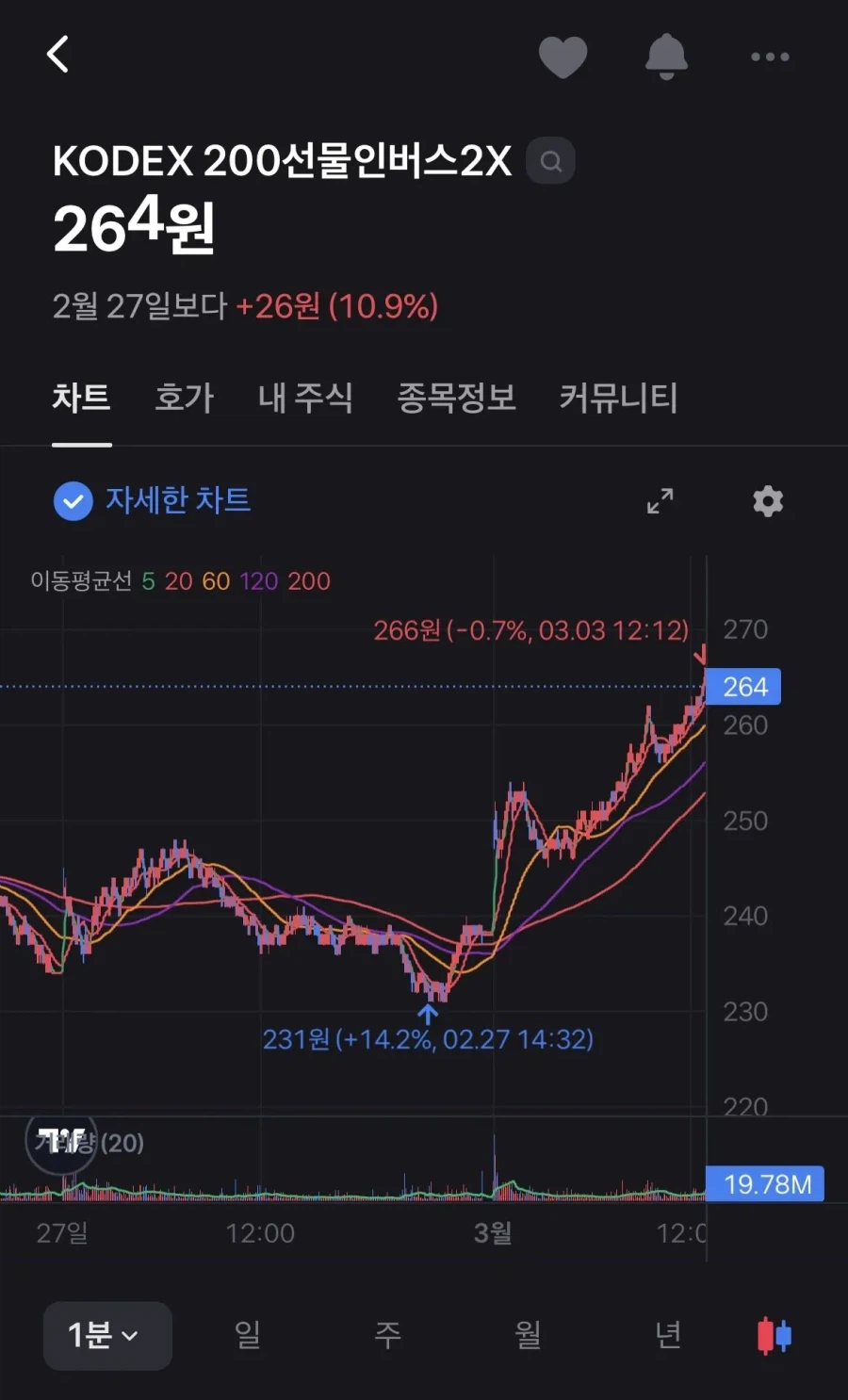Image resolution: width=848 pixels, height=1400 pixels.
Task: Open the more options three-dot menu
Action: [768, 57]
